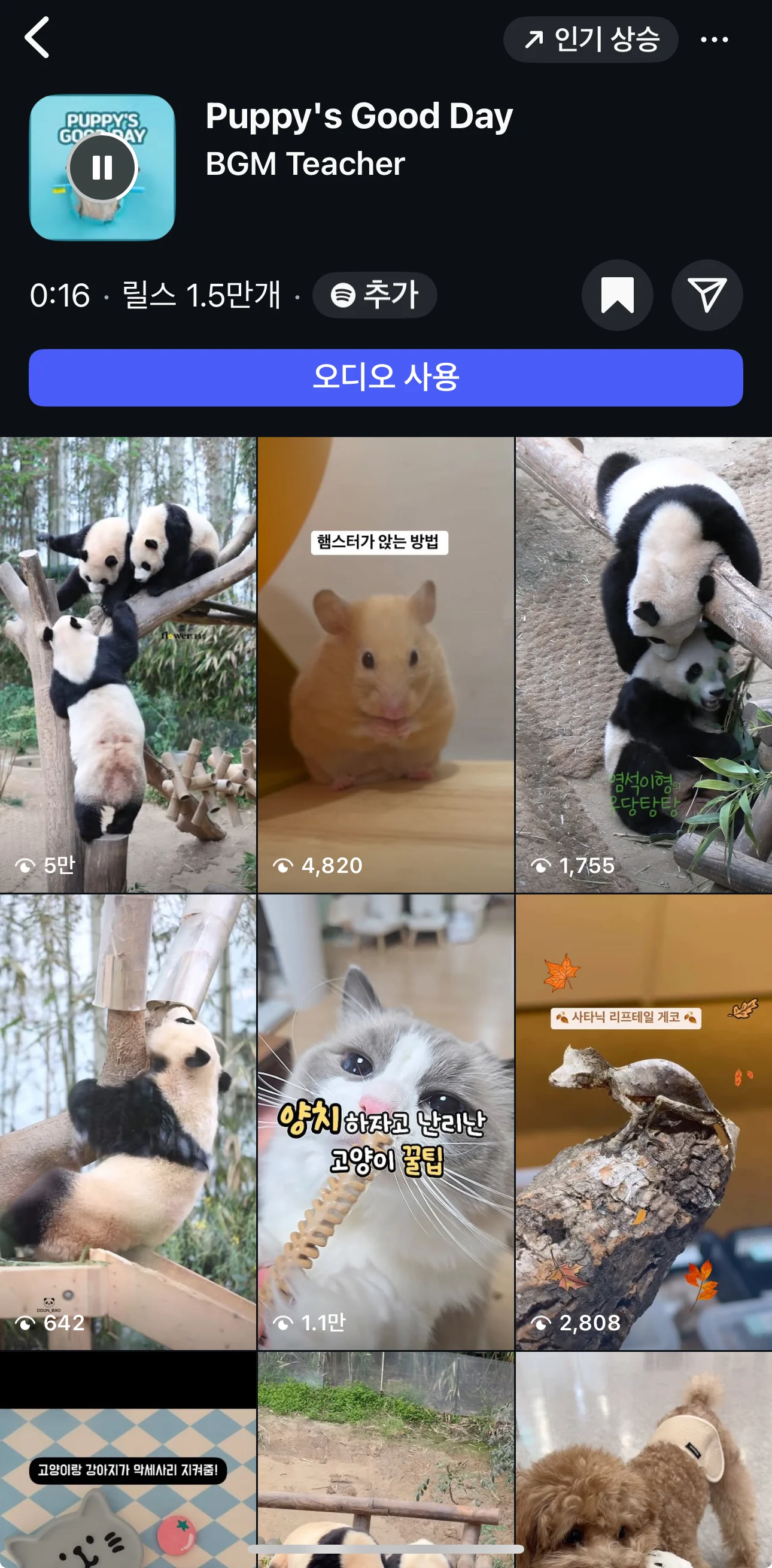Open the share options with the paper plane icon
The width and height of the screenshot is (772, 1568).
point(707,295)
